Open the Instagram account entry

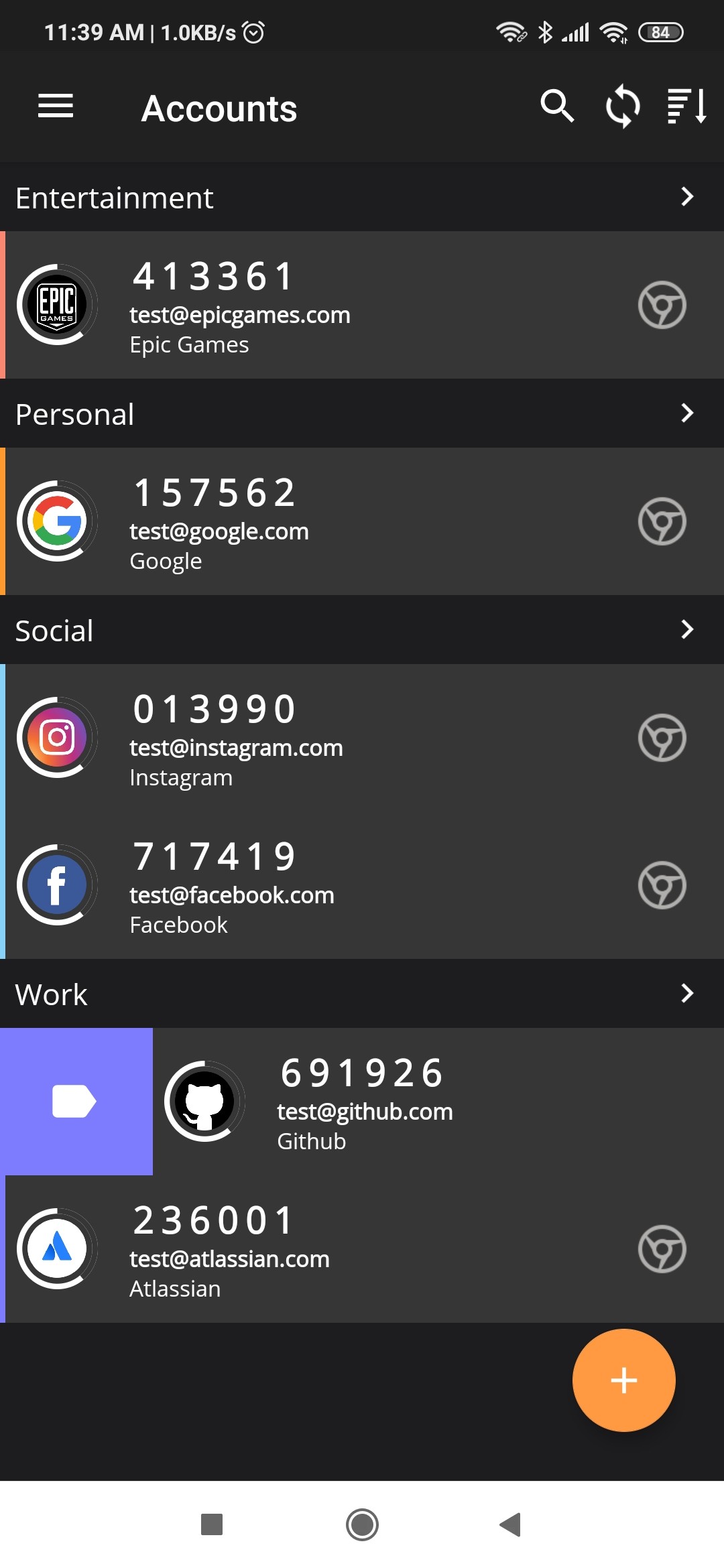click(x=335, y=738)
